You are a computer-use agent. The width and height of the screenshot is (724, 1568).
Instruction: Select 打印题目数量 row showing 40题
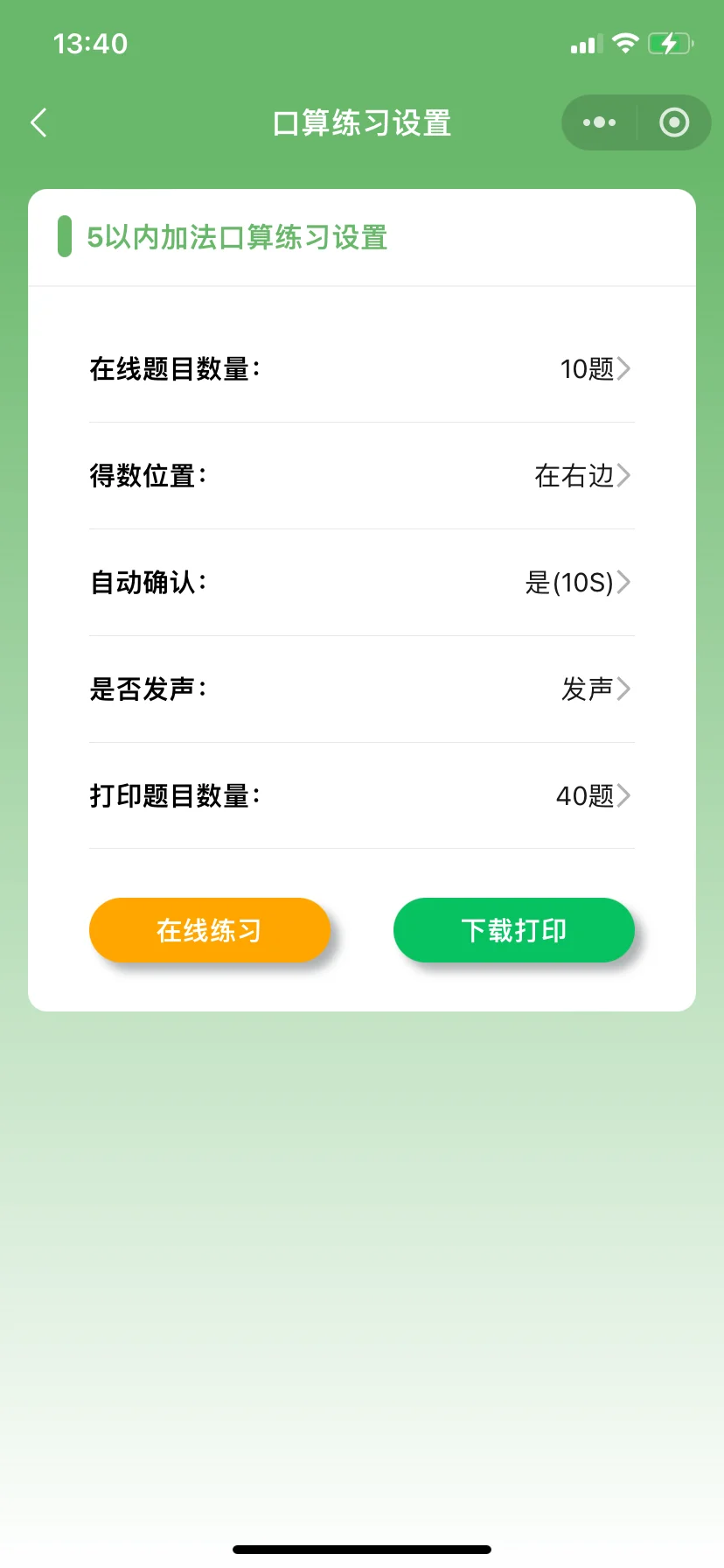click(362, 796)
